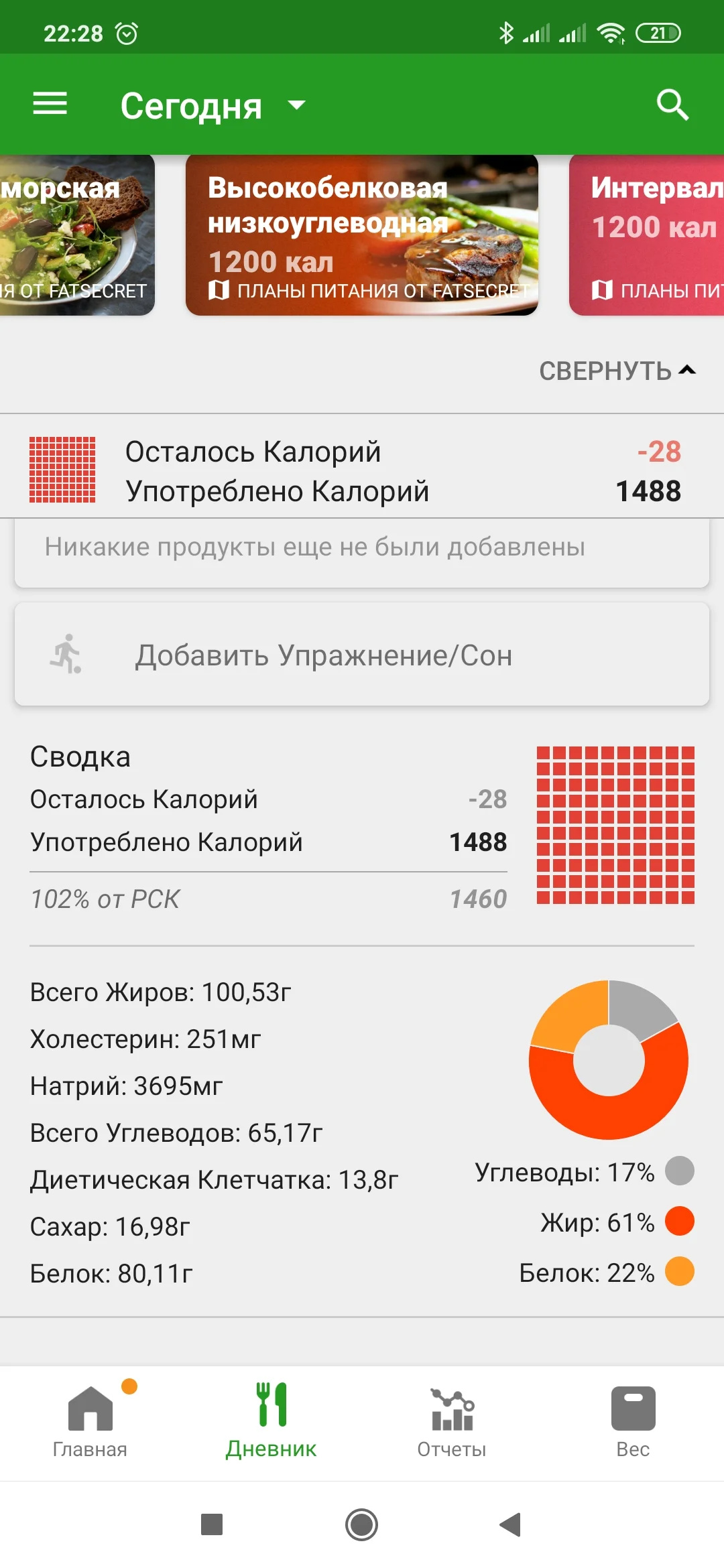
Task: Open the search function
Action: pos(673,104)
